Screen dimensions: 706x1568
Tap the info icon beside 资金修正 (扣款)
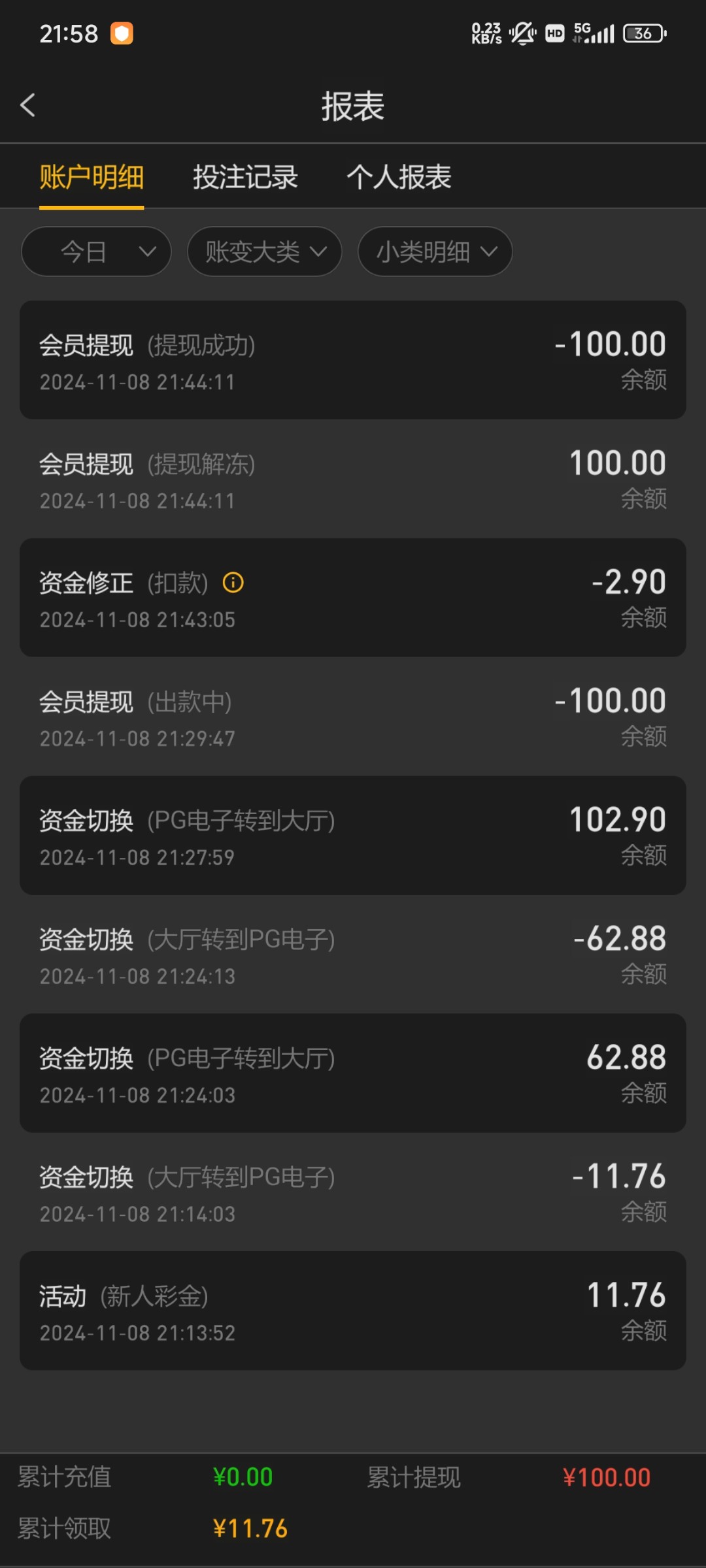pyautogui.click(x=233, y=582)
